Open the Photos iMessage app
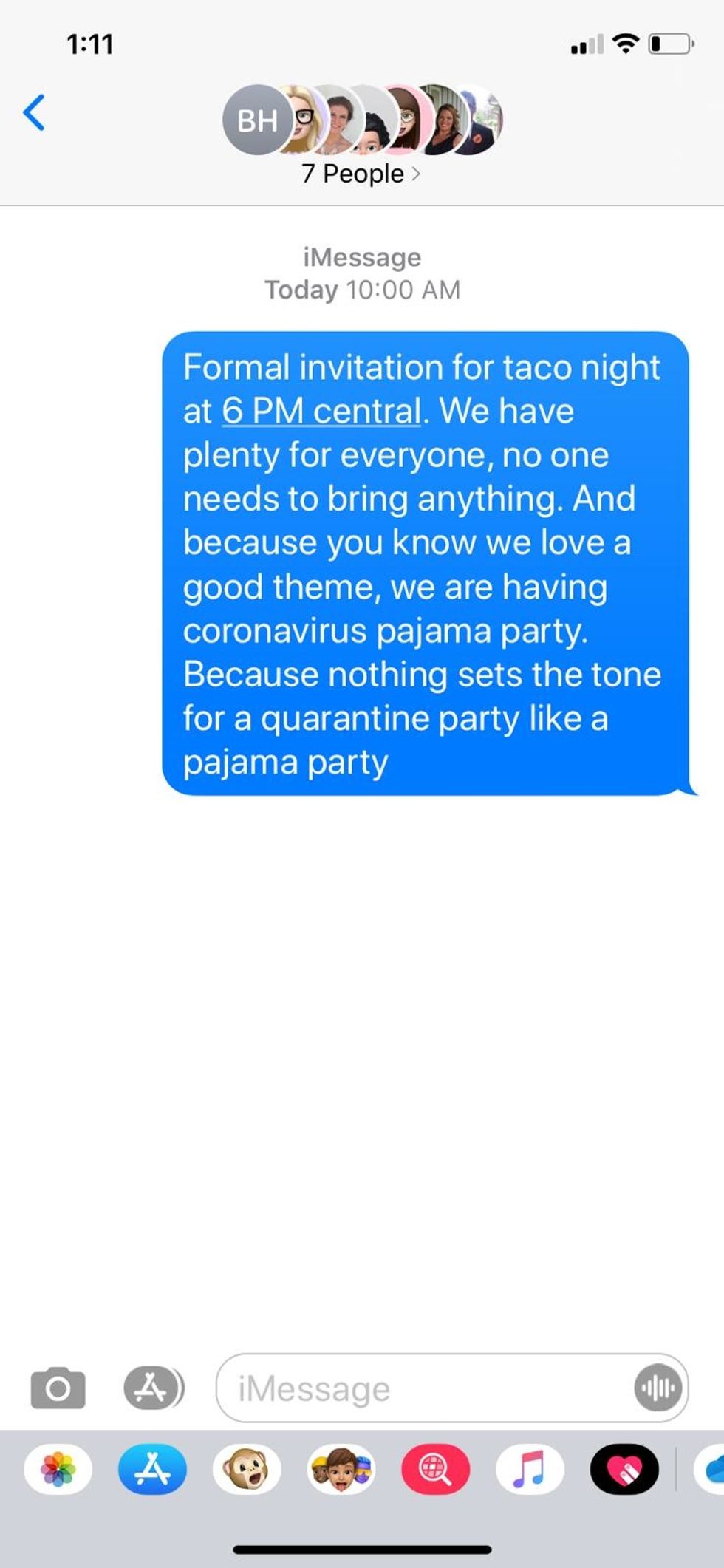The width and height of the screenshot is (724, 1568). coord(58,1470)
